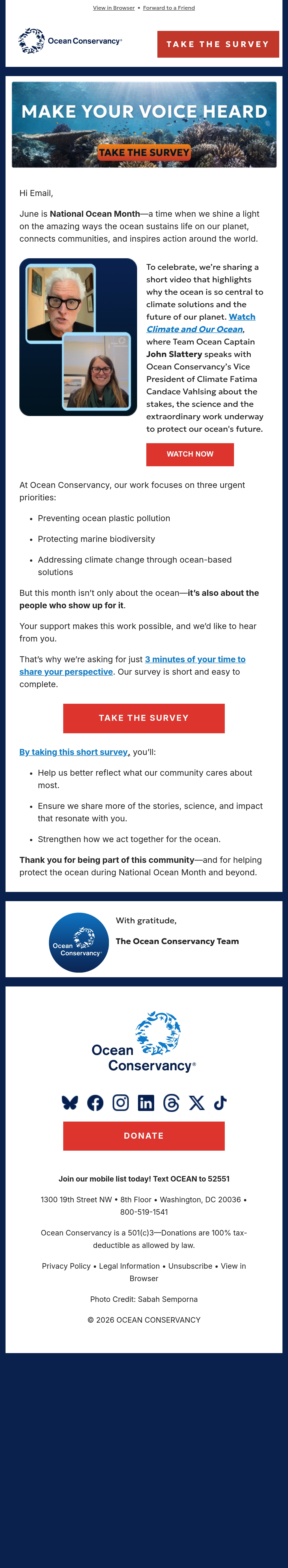Open the X social icon
Screen dimensions: 288x1568
(197, 1102)
